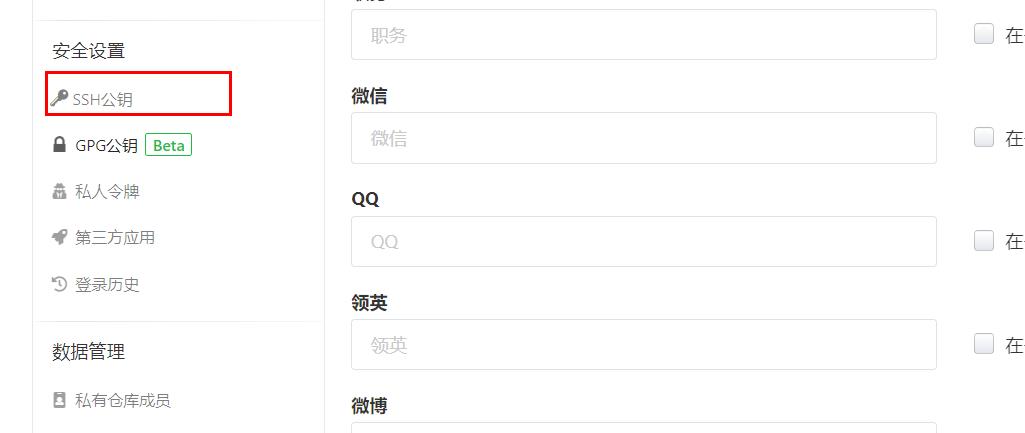This screenshot has width=1025, height=433.
Task: Tap the 微信 input field
Action: 643,138
